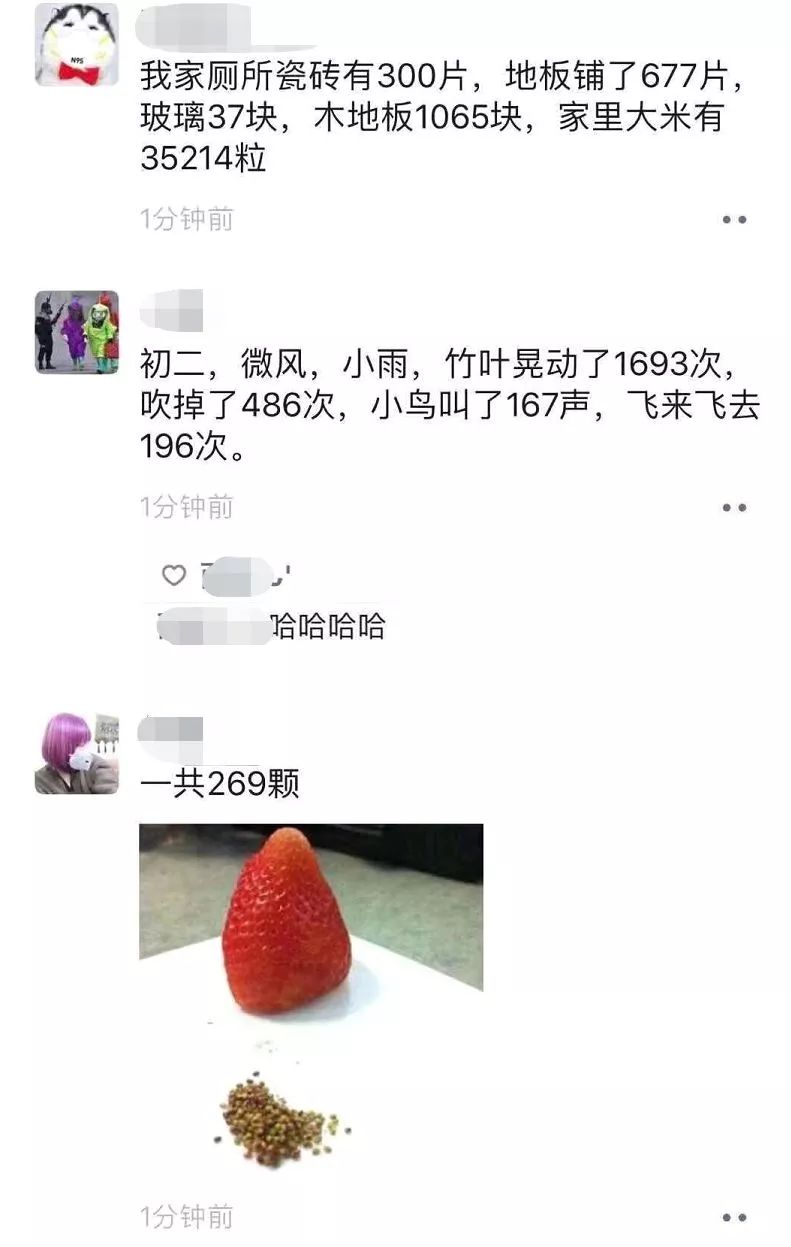Open the options dots under the 35214粒 post
Screen dimensions: 791x1247
pyautogui.click(x=734, y=220)
